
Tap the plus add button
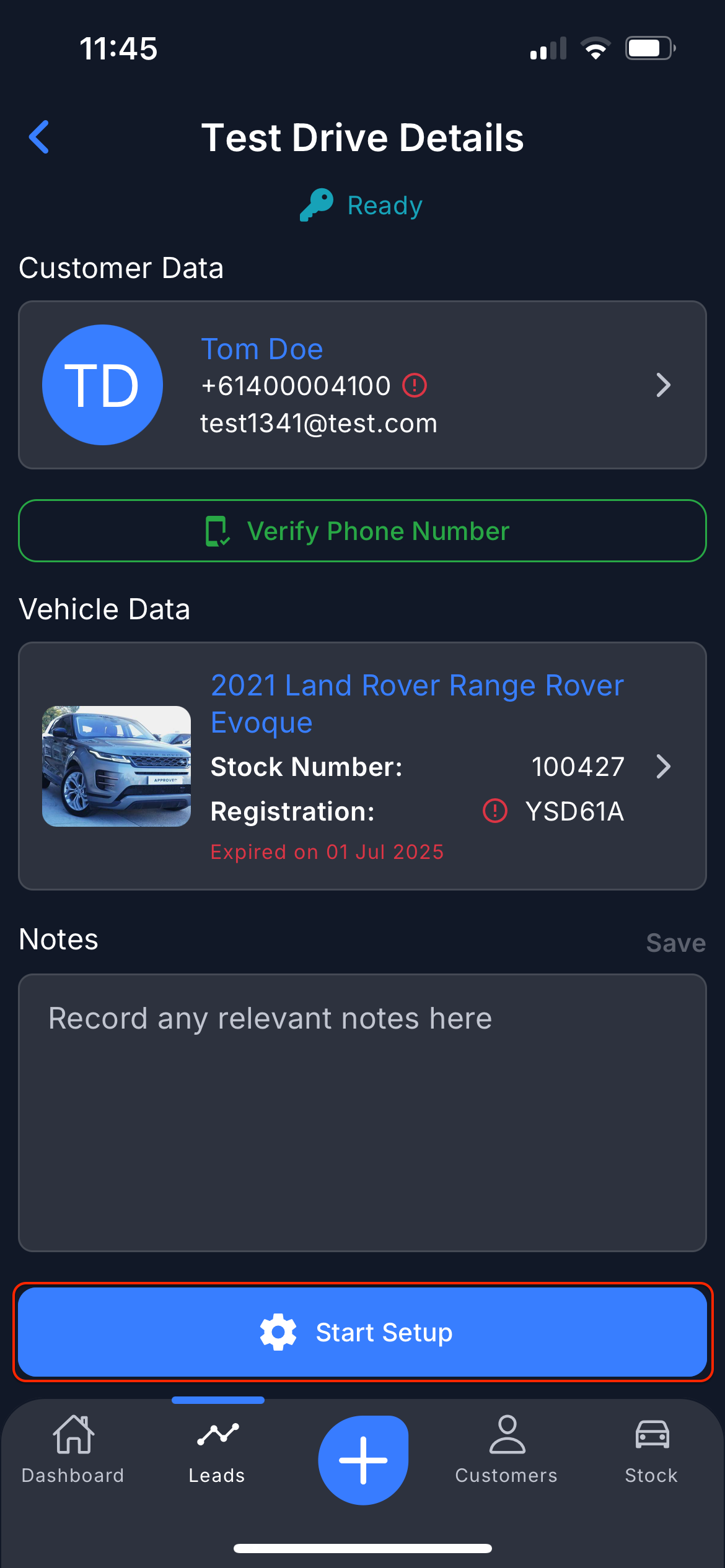(x=363, y=1460)
